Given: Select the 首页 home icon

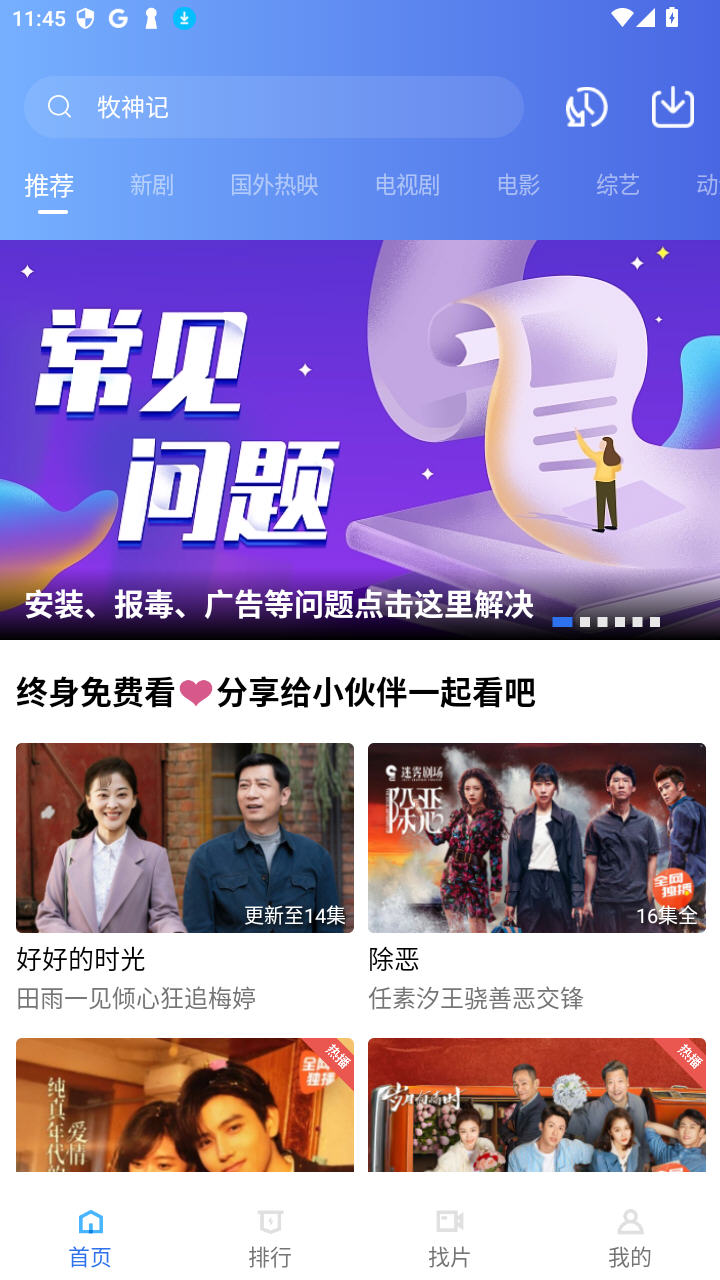Looking at the screenshot, I should pyautogui.click(x=89, y=1221).
